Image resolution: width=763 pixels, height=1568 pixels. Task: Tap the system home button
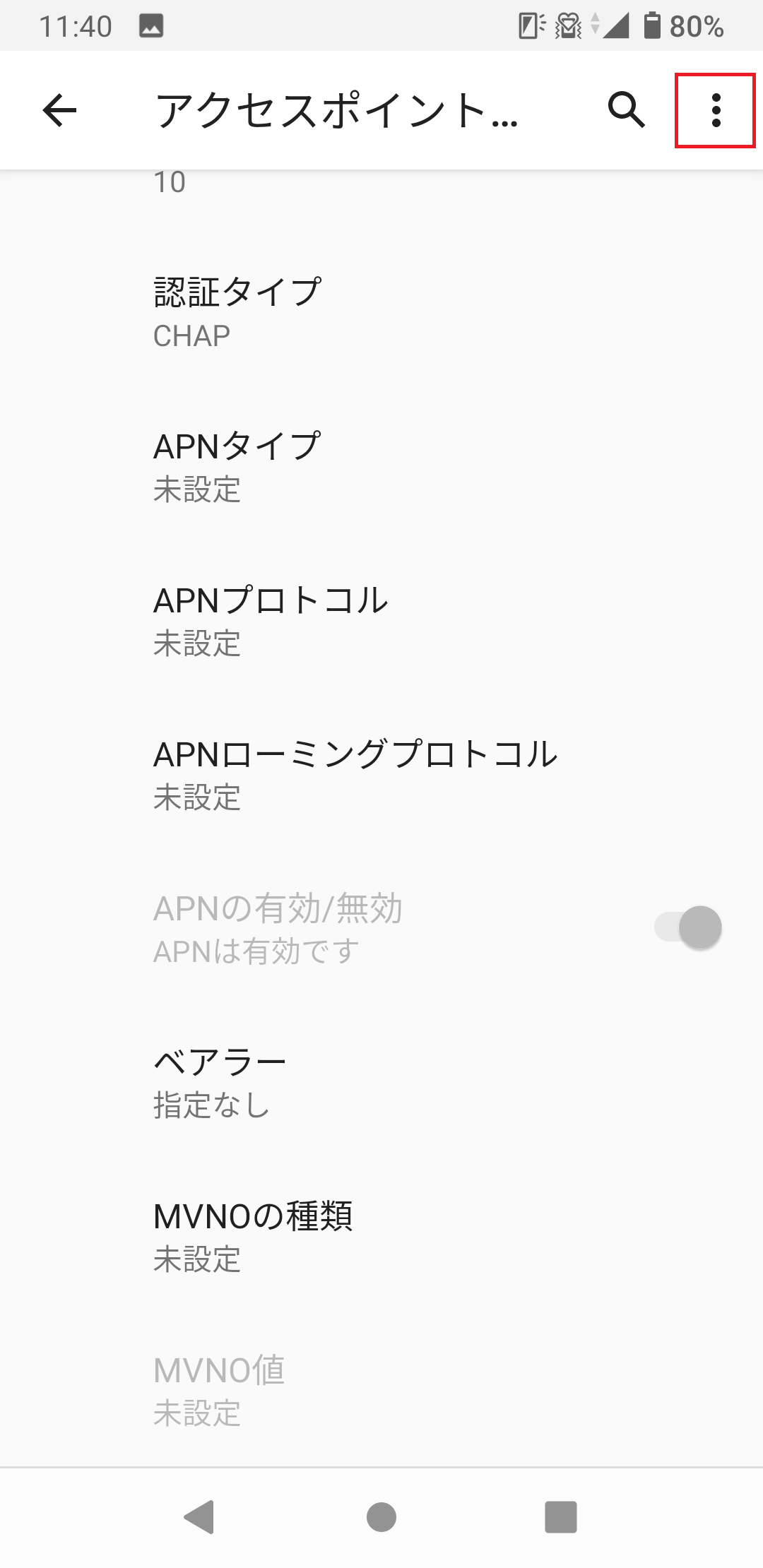click(381, 1517)
